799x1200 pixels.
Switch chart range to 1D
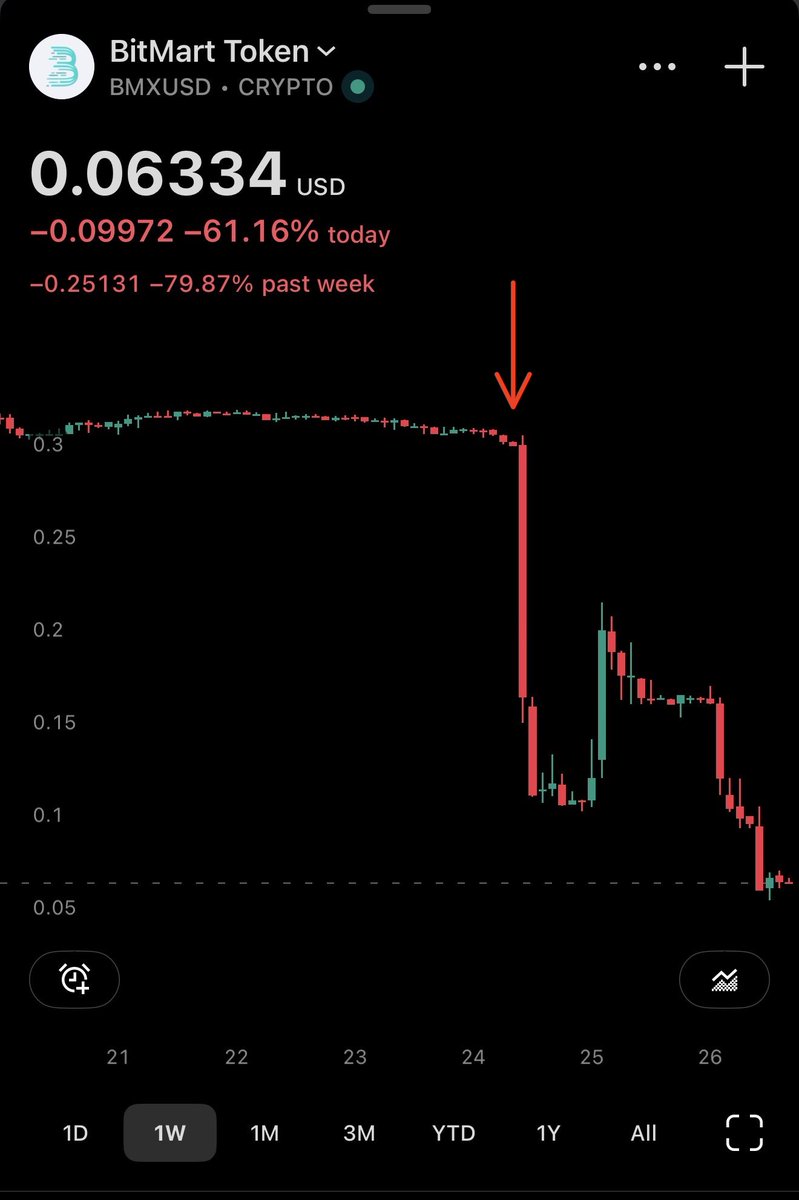click(x=75, y=1133)
